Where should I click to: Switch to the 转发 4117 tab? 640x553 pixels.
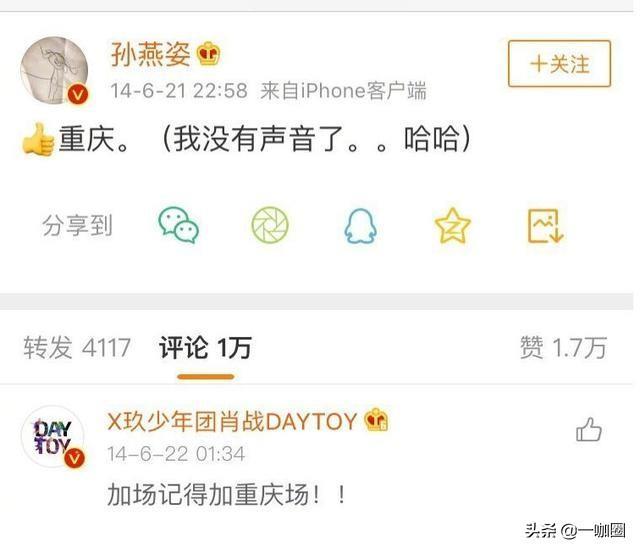77,348
